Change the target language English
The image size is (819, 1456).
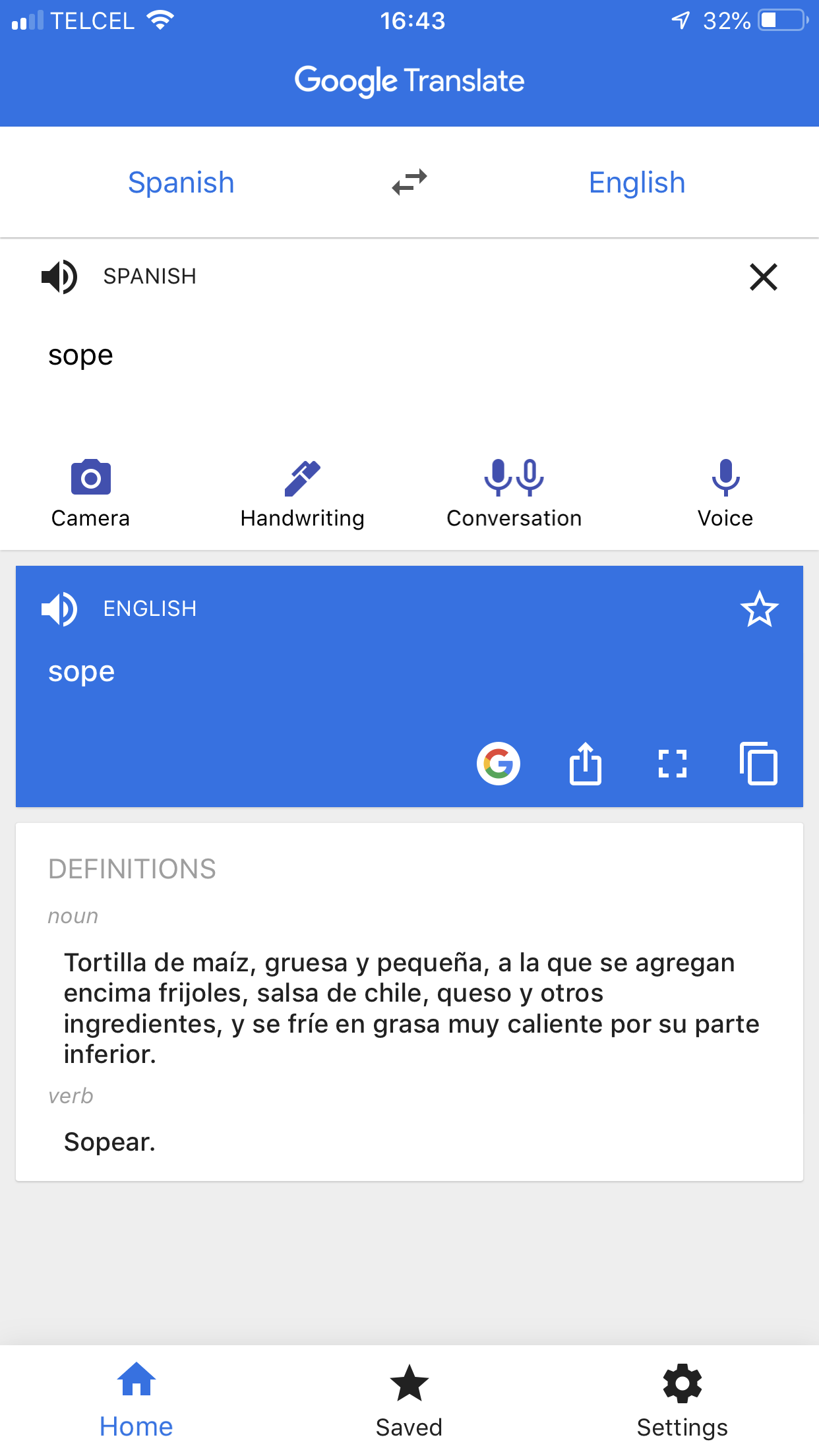tap(637, 183)
